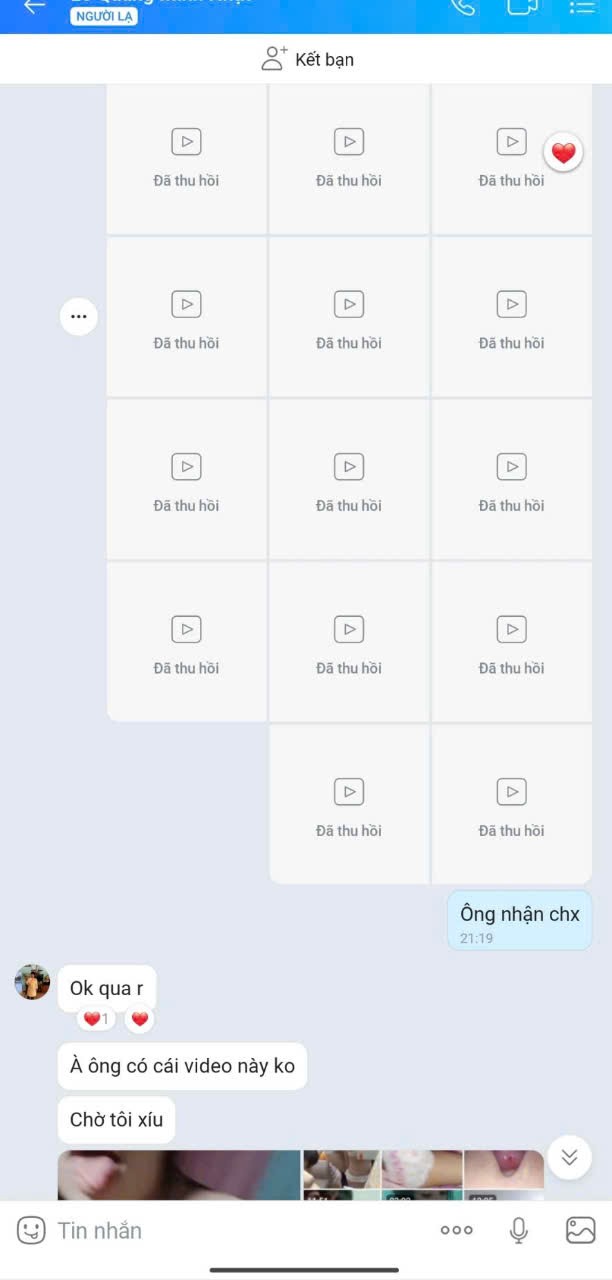Go back from this chat

[34, 6]
